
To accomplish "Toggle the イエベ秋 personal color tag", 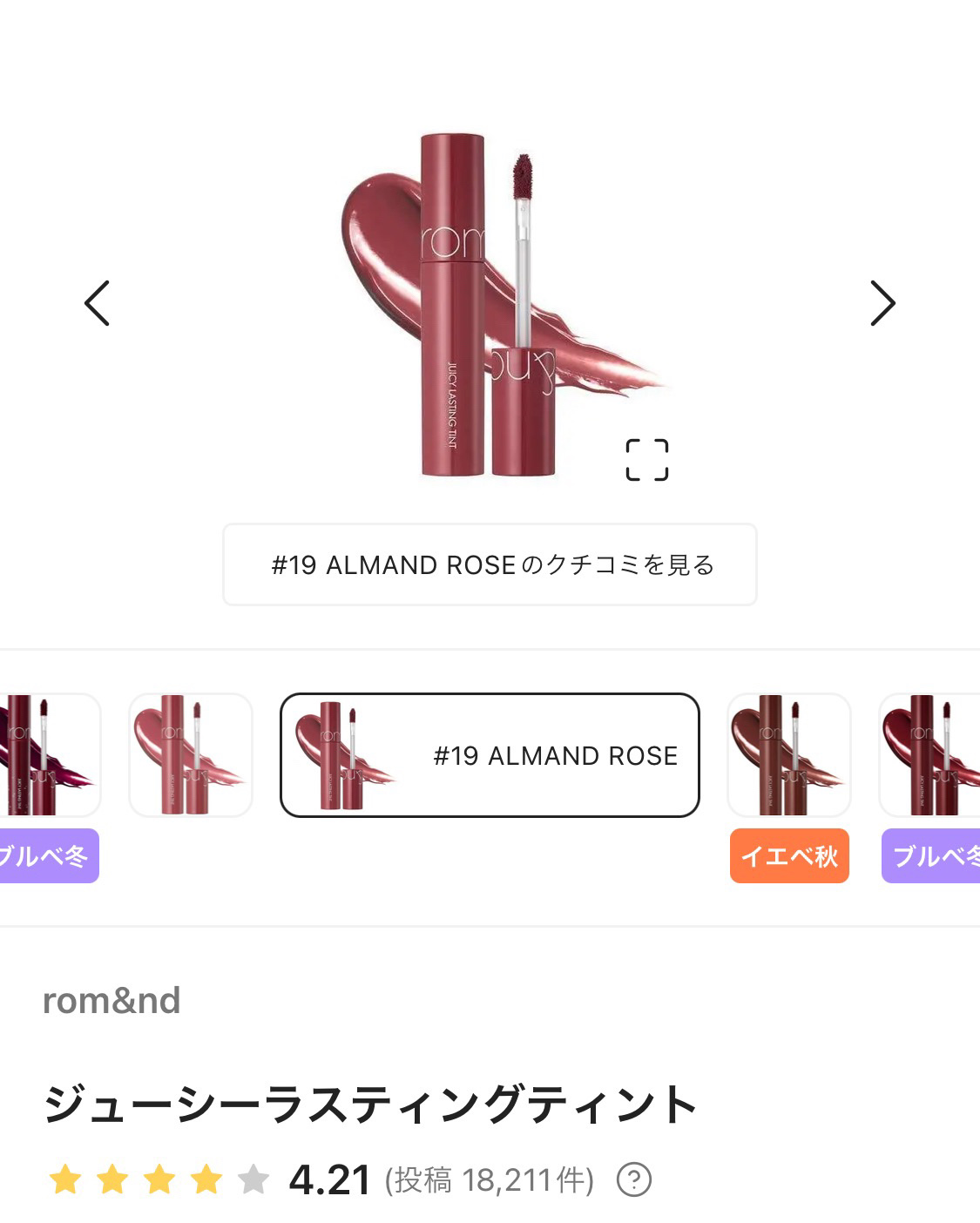I will [788, 857].
